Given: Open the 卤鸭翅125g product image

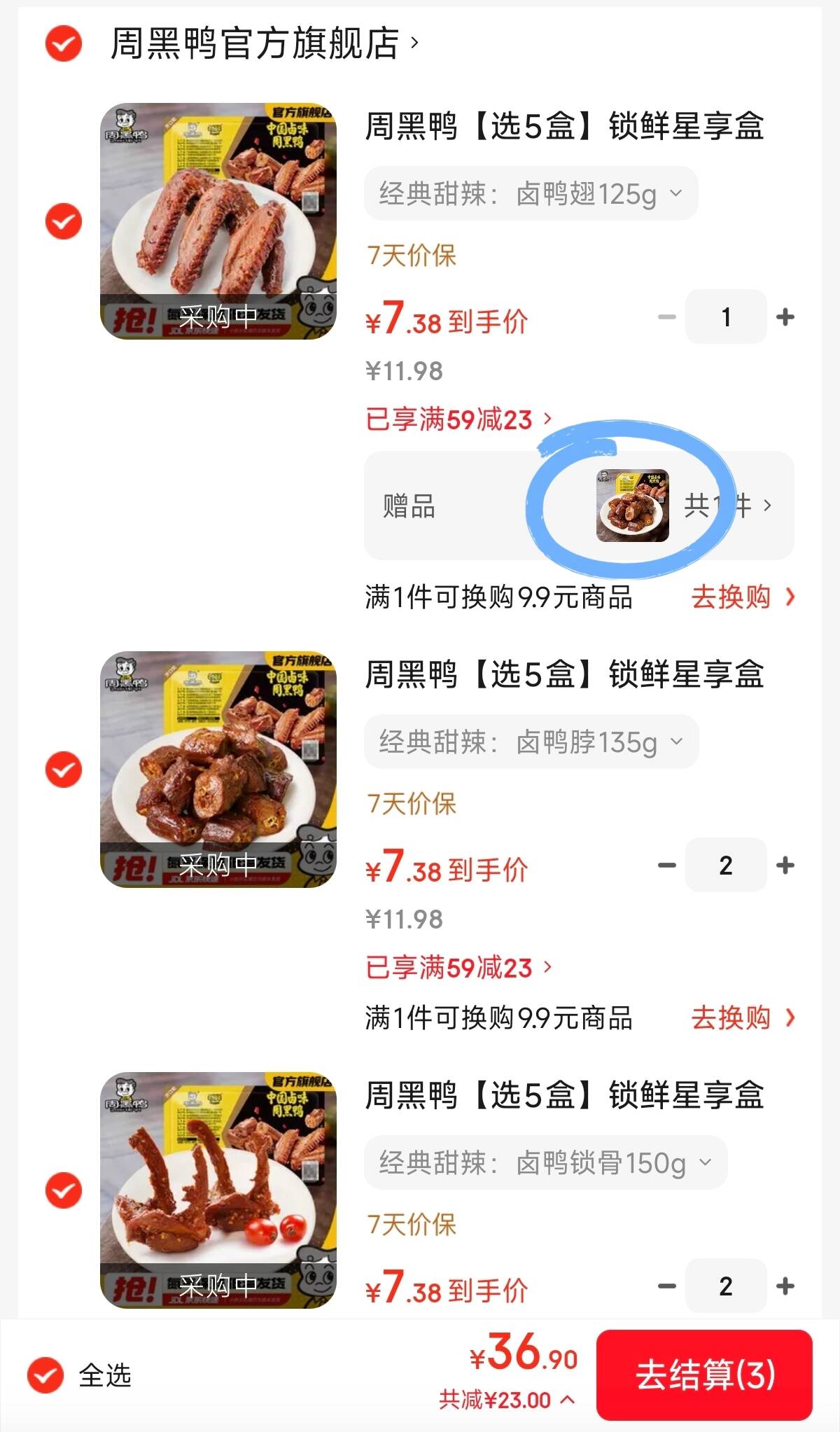Looking at the screenshot, I should (218, 221).
